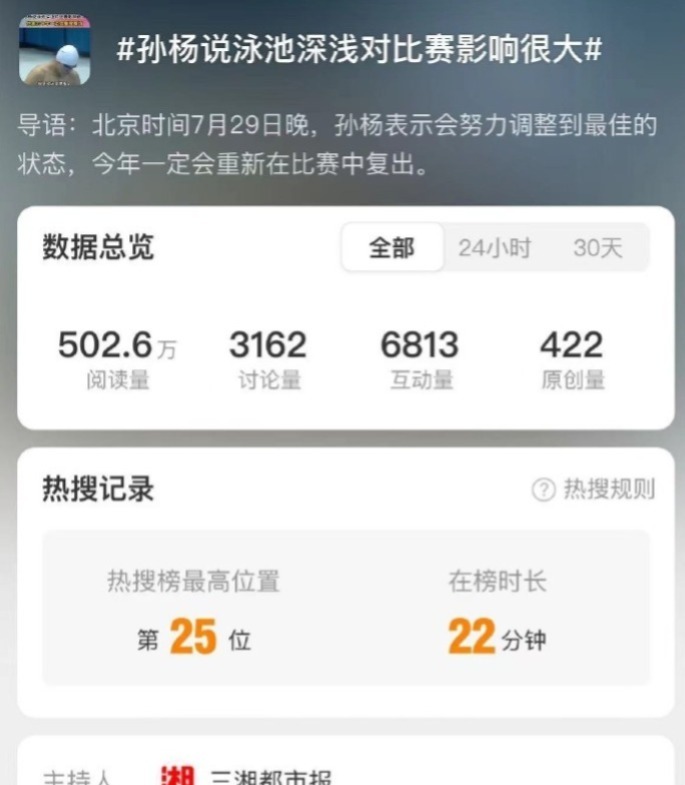The width and height of the screenshot is (685, 785).
Task: Open the 热搜规则 help link
Action: [x=594, y=489]
